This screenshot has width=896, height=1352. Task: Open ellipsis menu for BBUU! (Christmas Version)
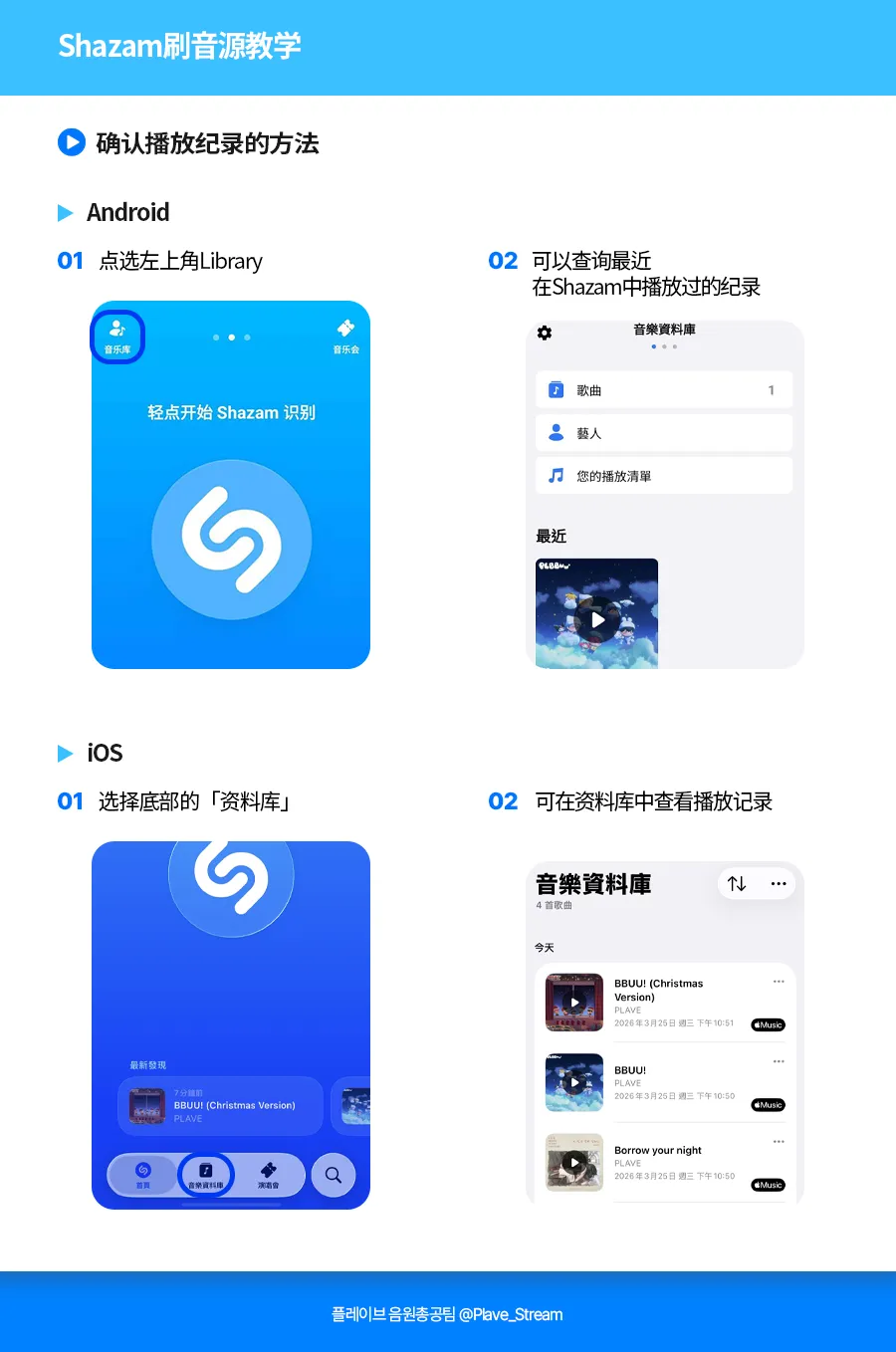point(779,981)
